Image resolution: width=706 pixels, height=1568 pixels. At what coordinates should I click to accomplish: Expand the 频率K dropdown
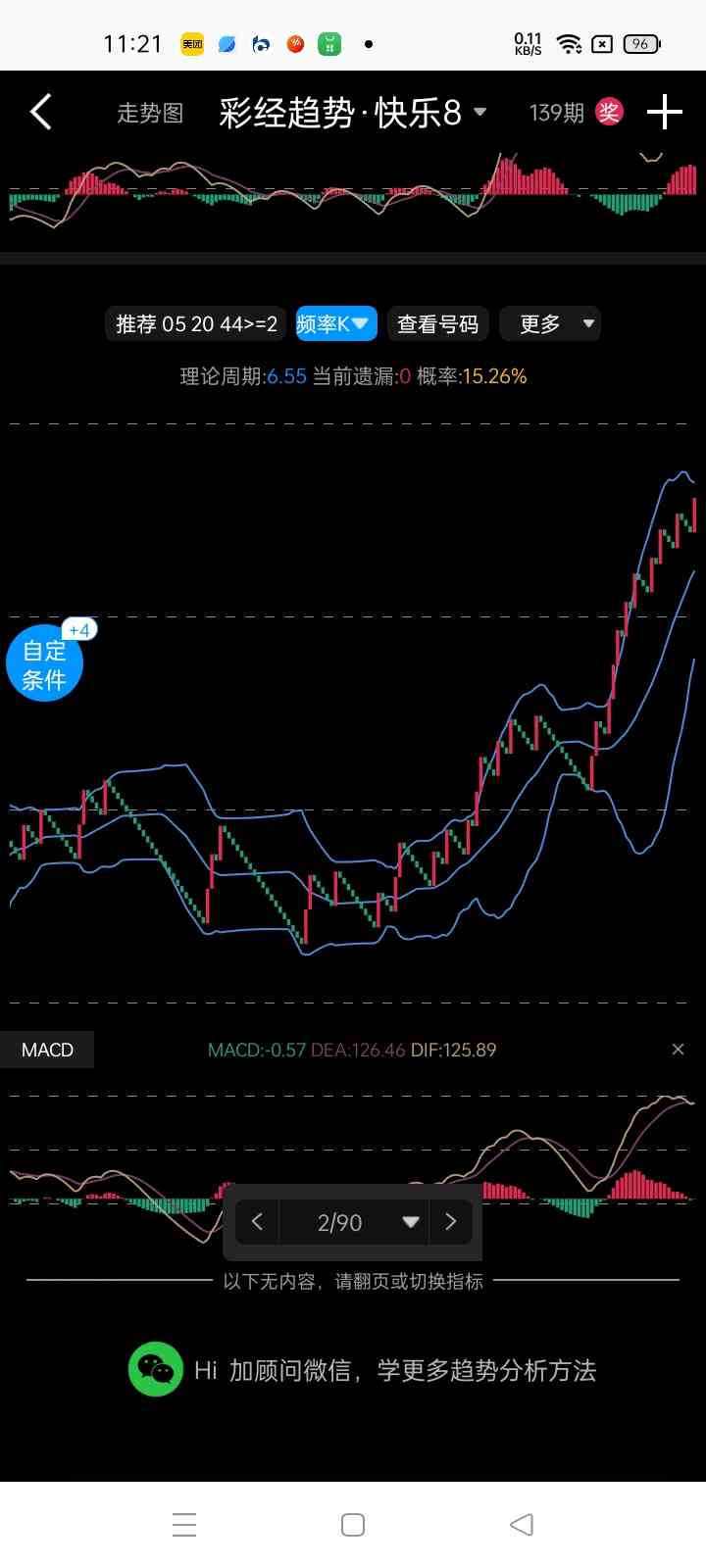pyautogui.click(x=335, y=323)
